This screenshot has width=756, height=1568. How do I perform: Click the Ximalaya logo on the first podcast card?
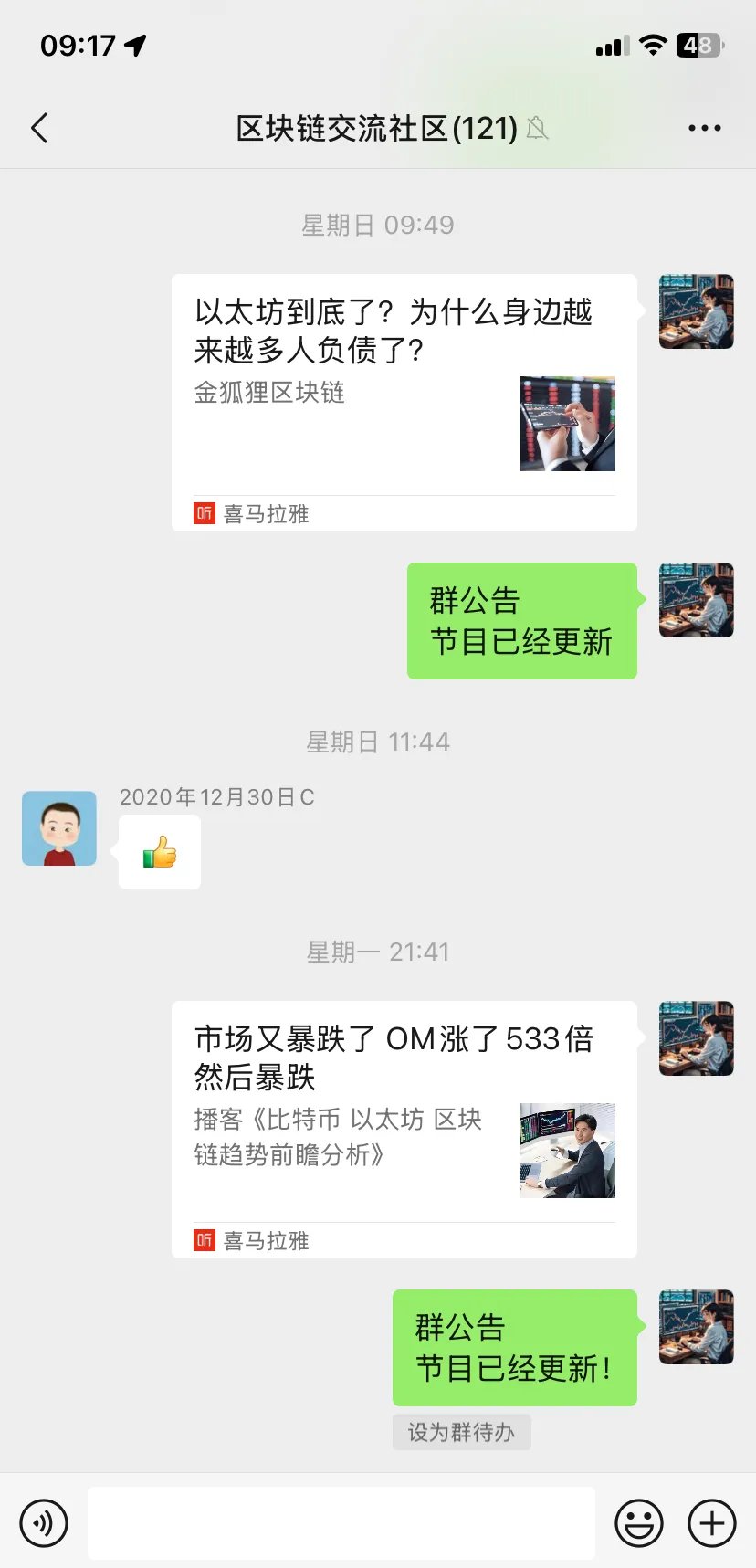[x=203, y=513]
